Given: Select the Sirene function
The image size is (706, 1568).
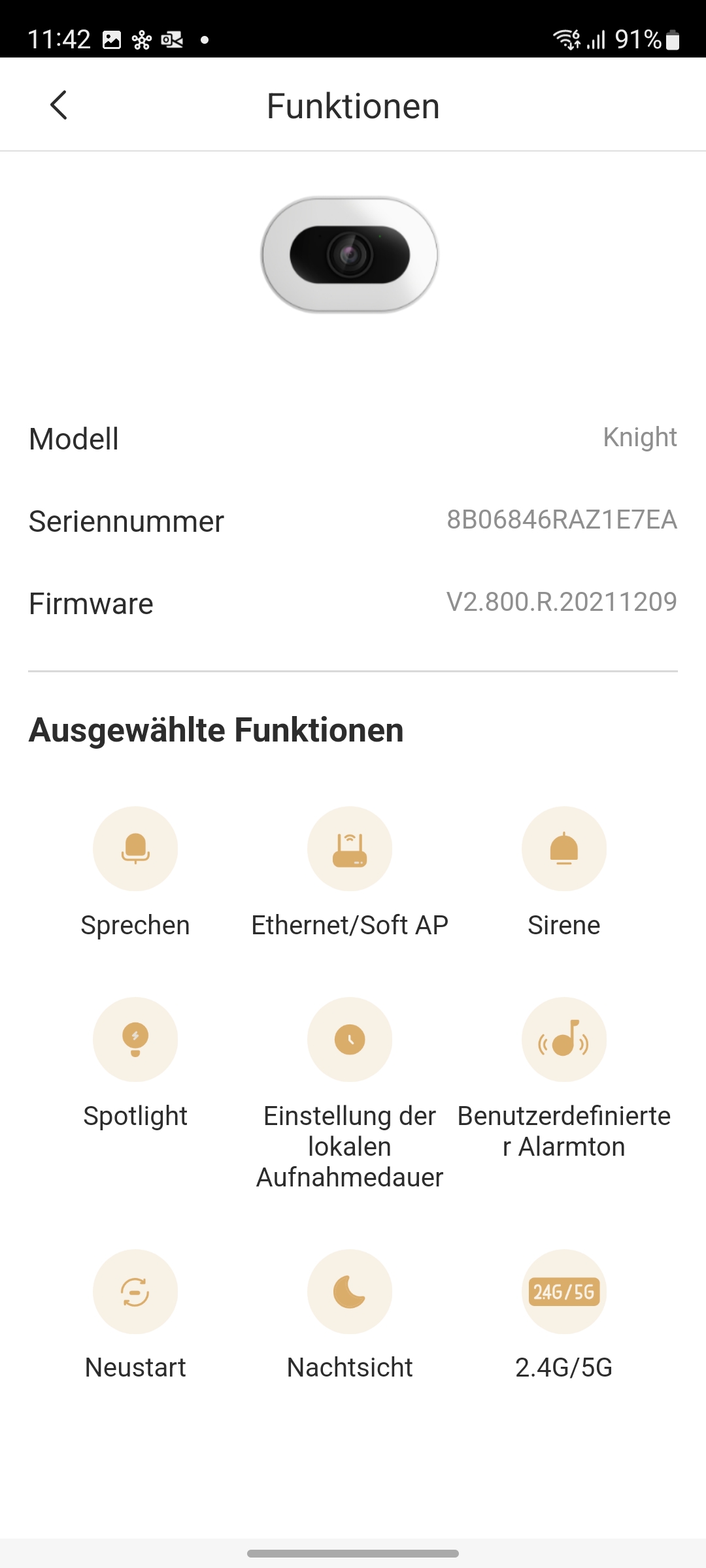Looking at the screenshot, I should click(x=564, y=849).
